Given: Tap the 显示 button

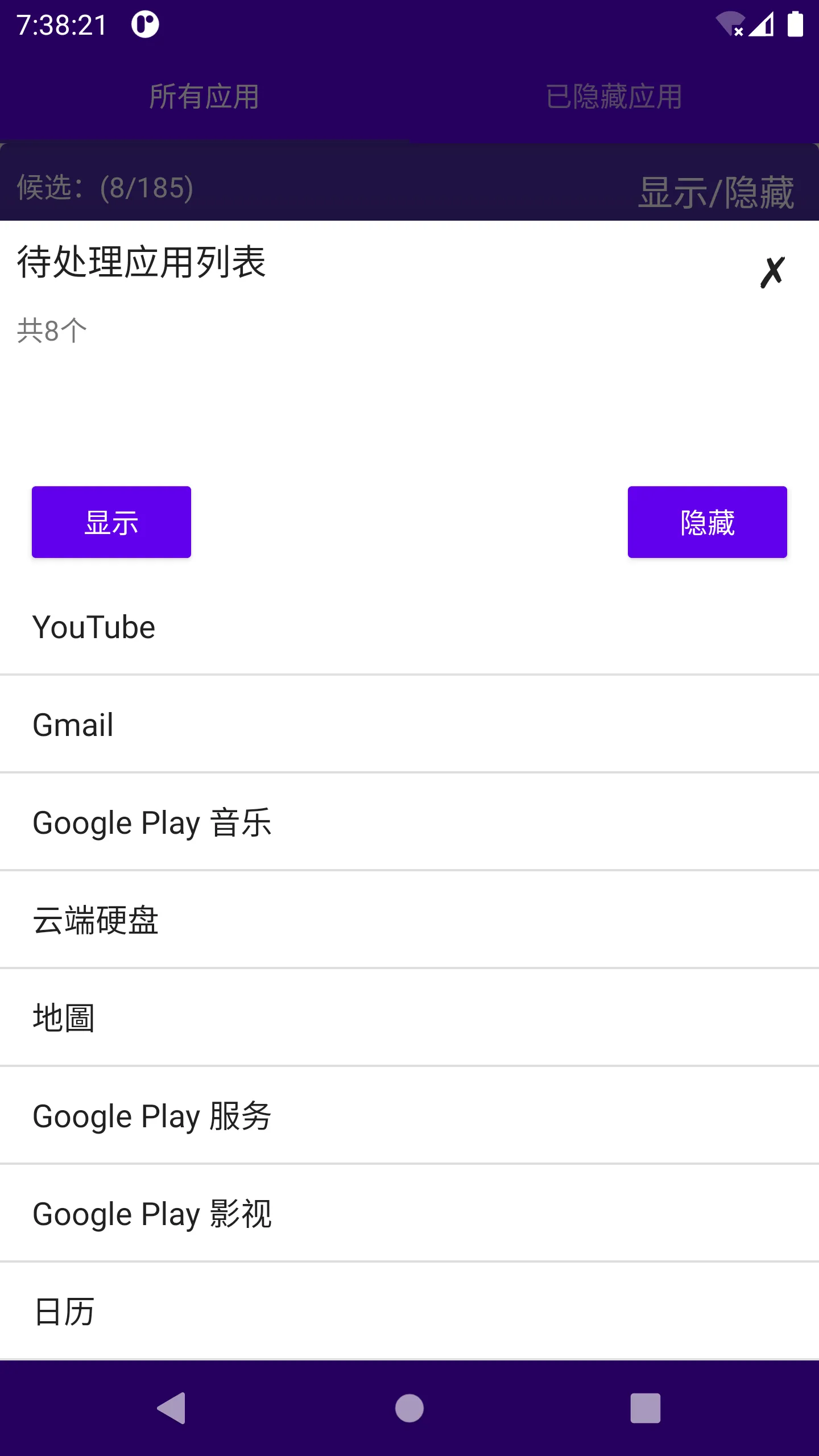Looking at the screenshot, I should tap(111, 522).
